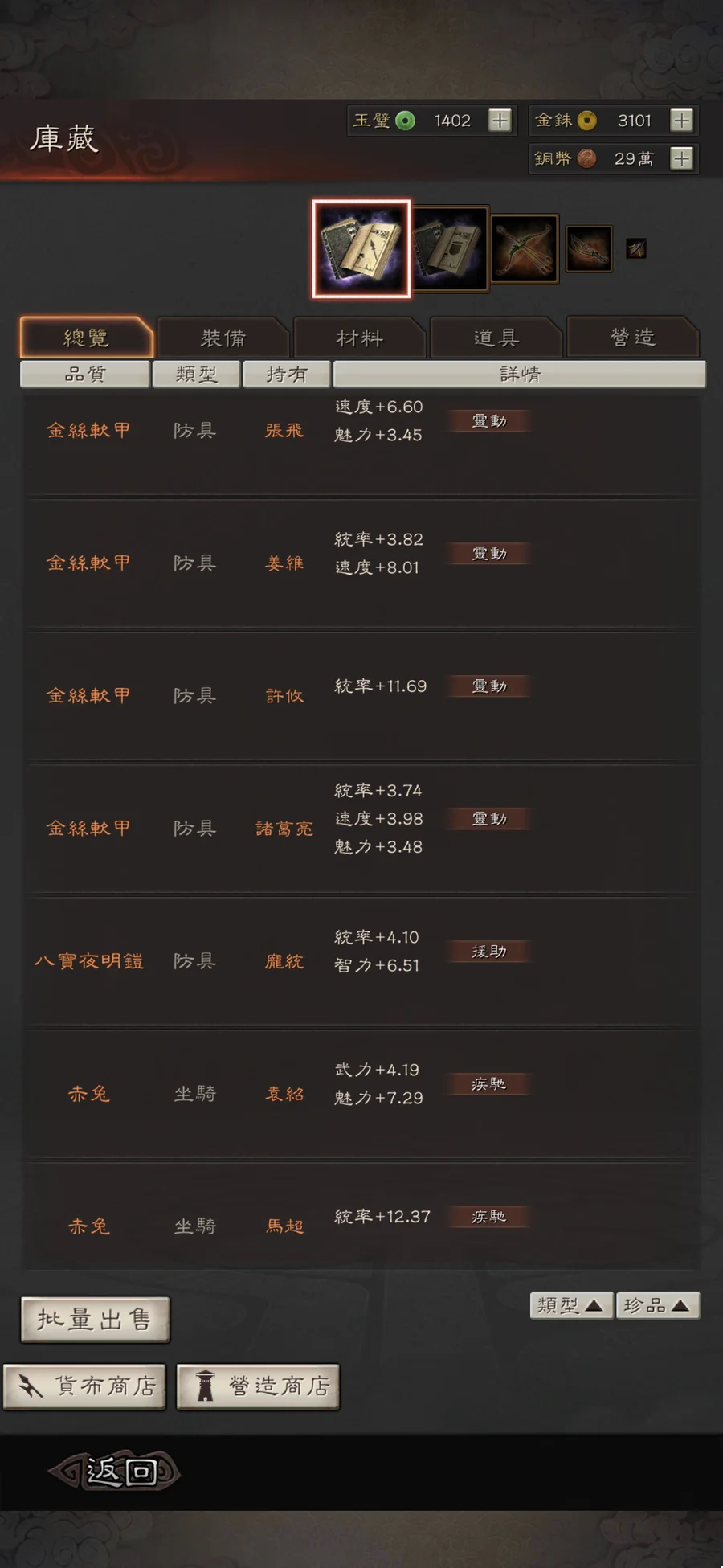Image resolution: width=723 pixels, height=1568 pixels.
Task: Switch to the 裝備 tab
Action: tap(223, 338)
